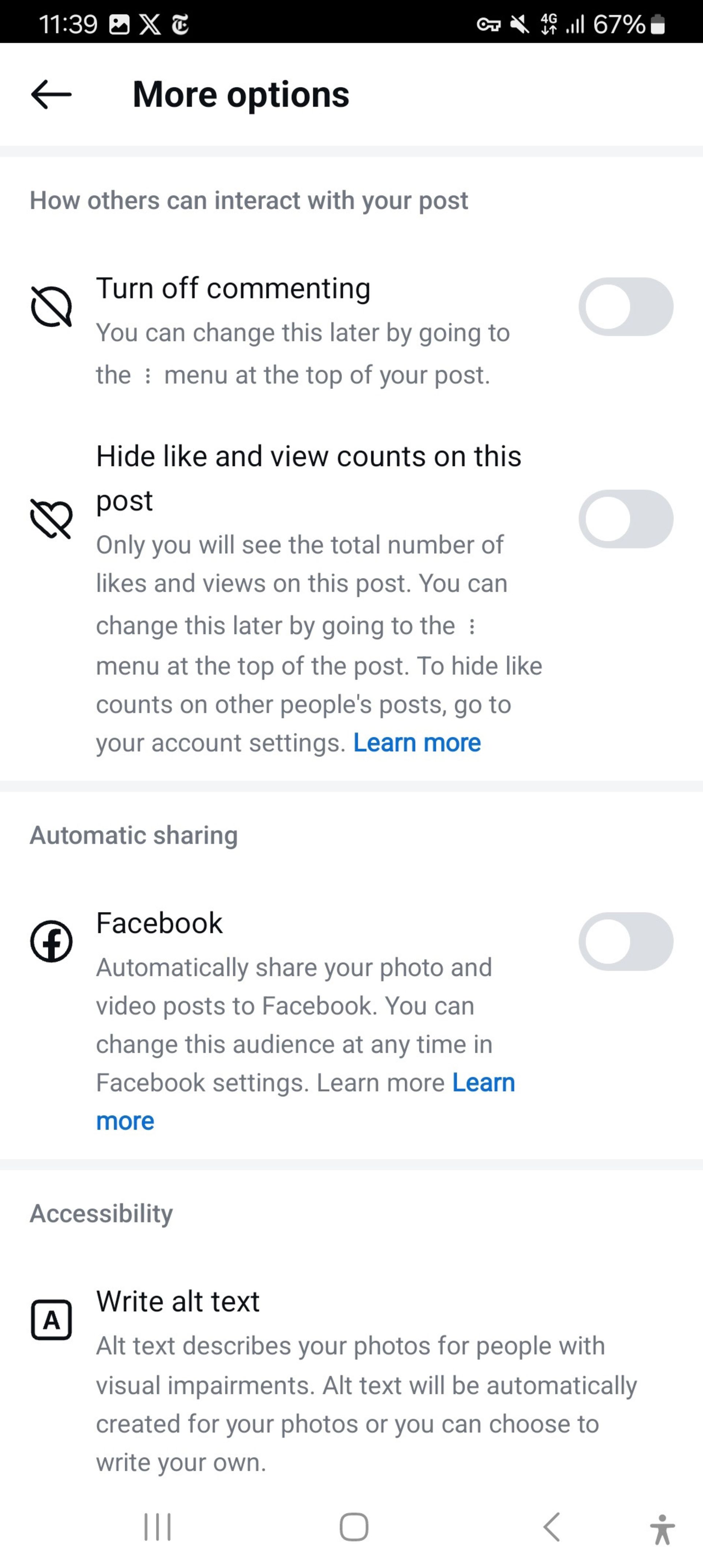Open Write alt text
703x1568 pixels.
click(178, 1301)
